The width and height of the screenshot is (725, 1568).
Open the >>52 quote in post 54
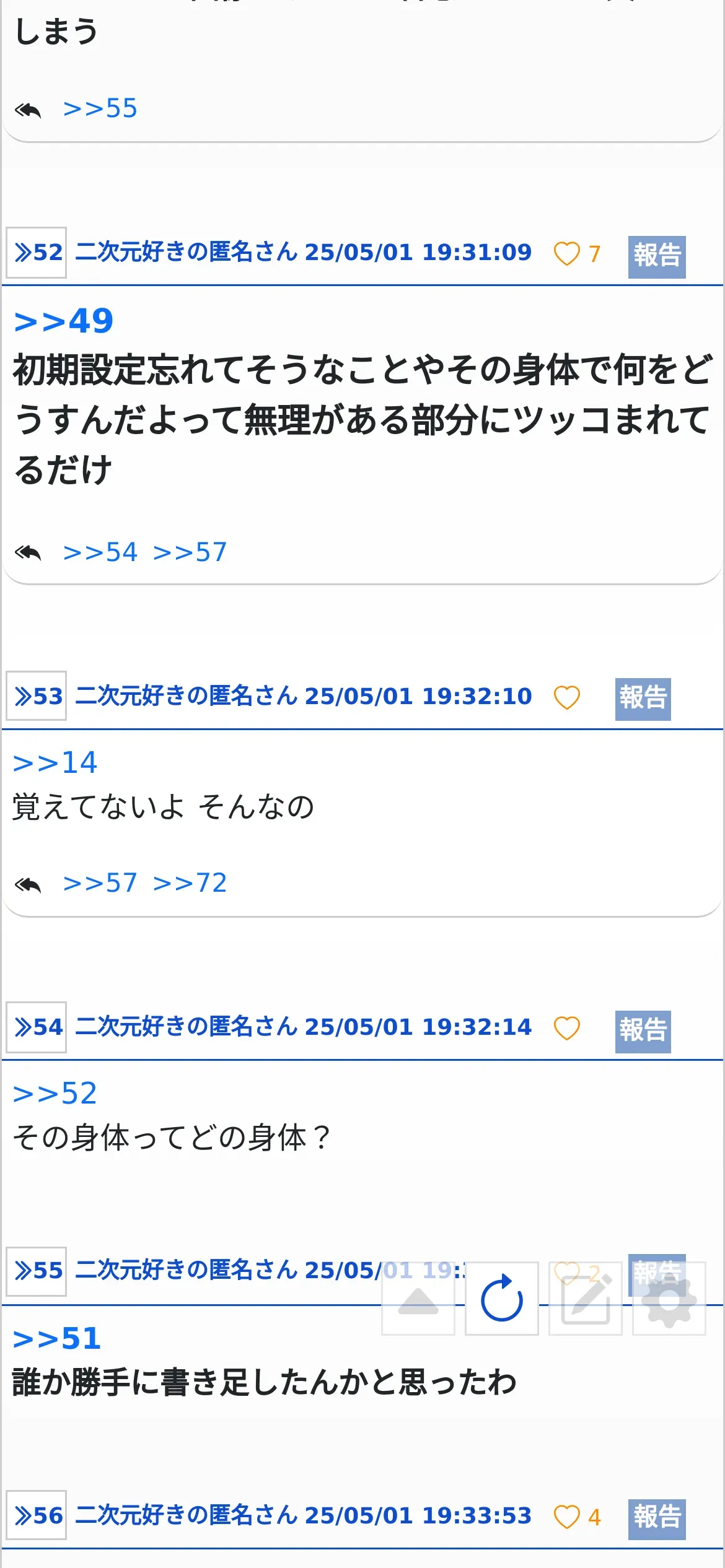coord(55,1093)
